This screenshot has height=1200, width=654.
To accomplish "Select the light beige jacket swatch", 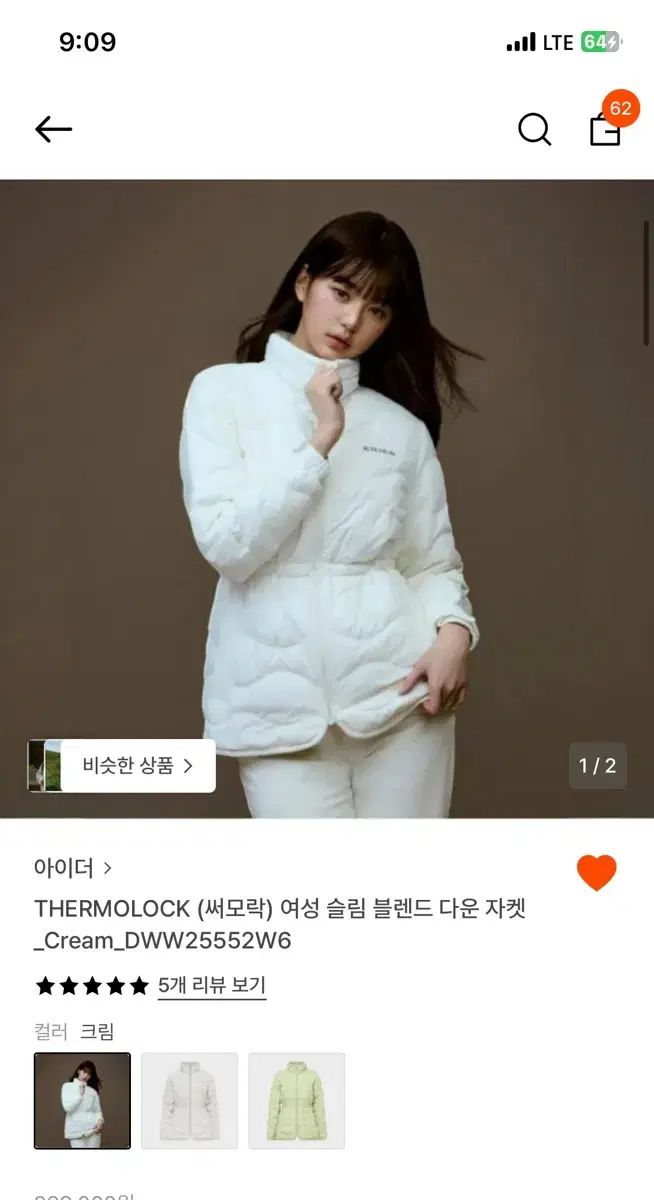I will (189, 1100).
